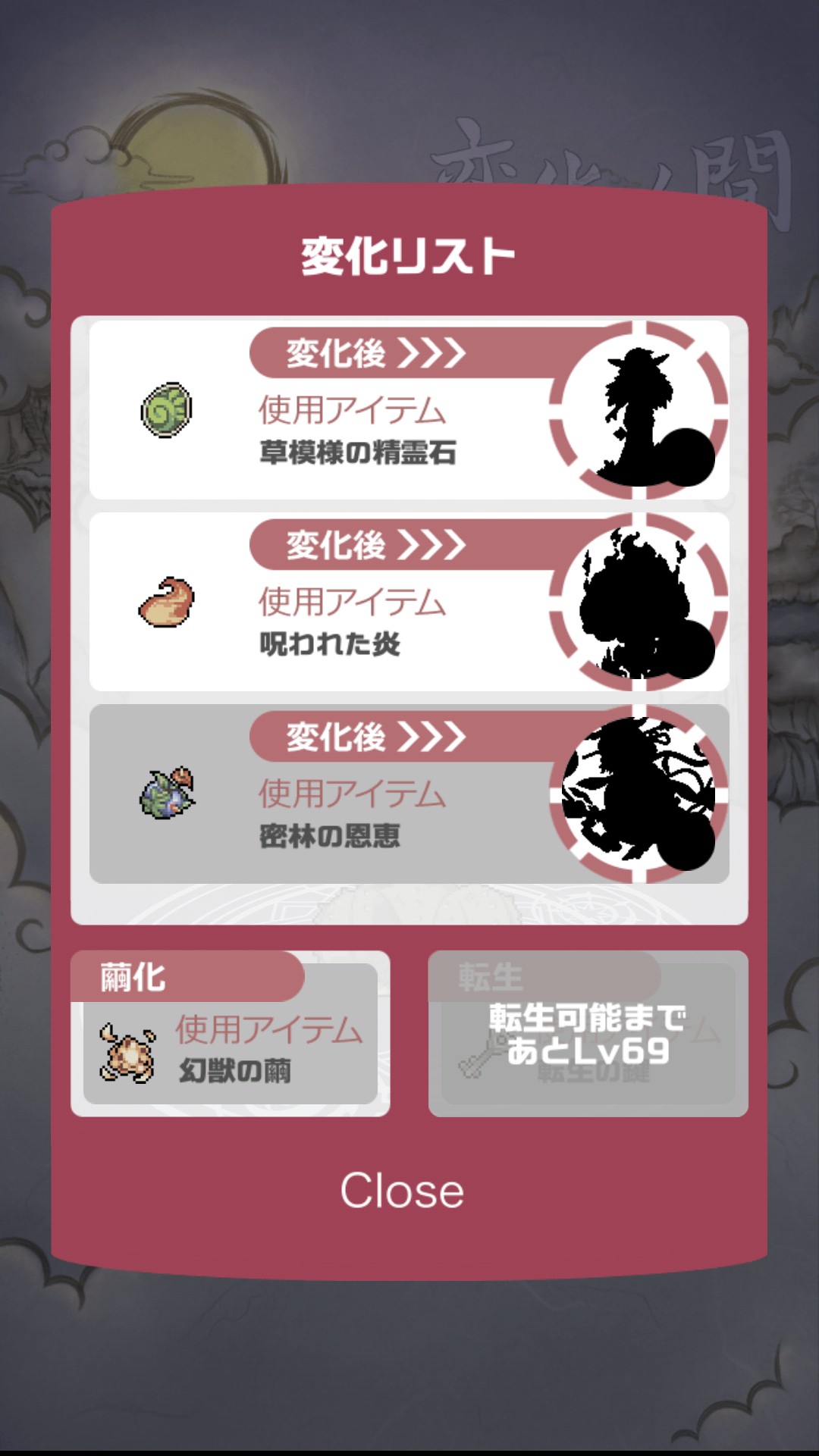819x1456 pixels.
Task: Close the 変化リスト dialog
Action: [402, 1191]
